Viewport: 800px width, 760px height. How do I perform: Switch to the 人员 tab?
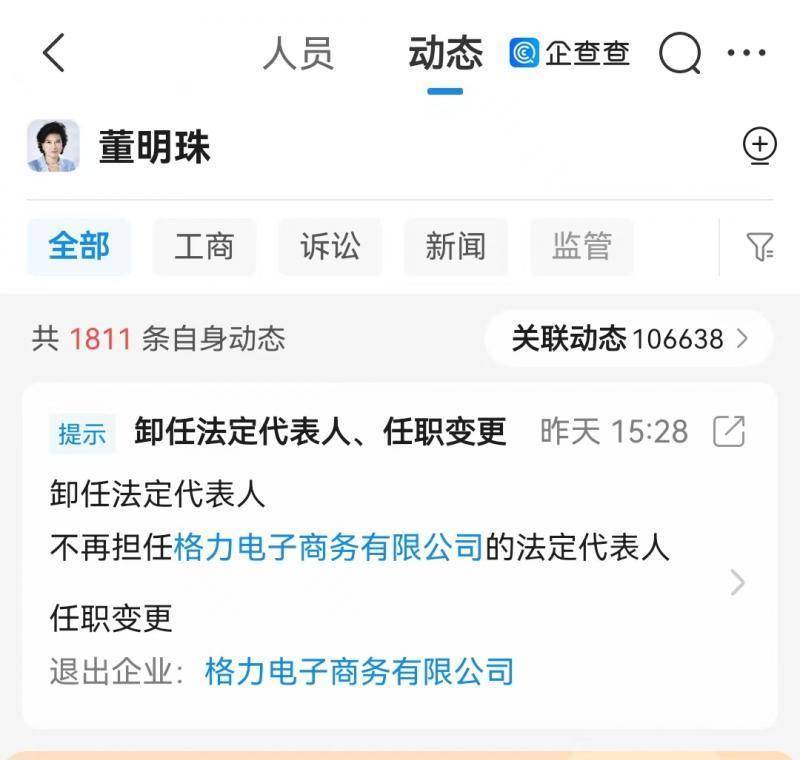pos(298,53)
